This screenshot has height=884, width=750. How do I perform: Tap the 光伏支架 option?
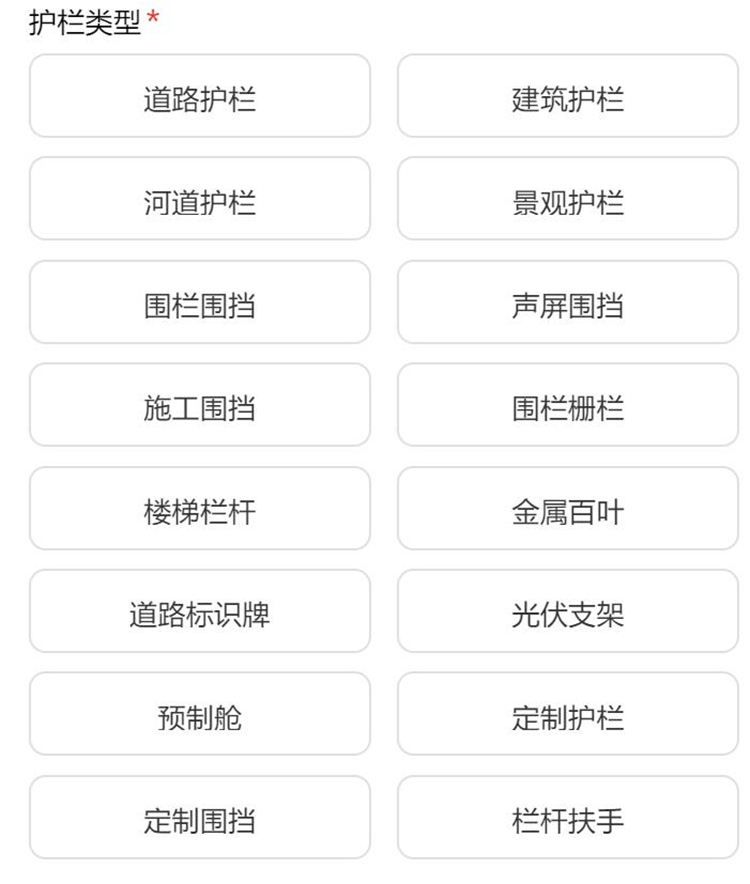pyautogui.click(x=567, y=612)
